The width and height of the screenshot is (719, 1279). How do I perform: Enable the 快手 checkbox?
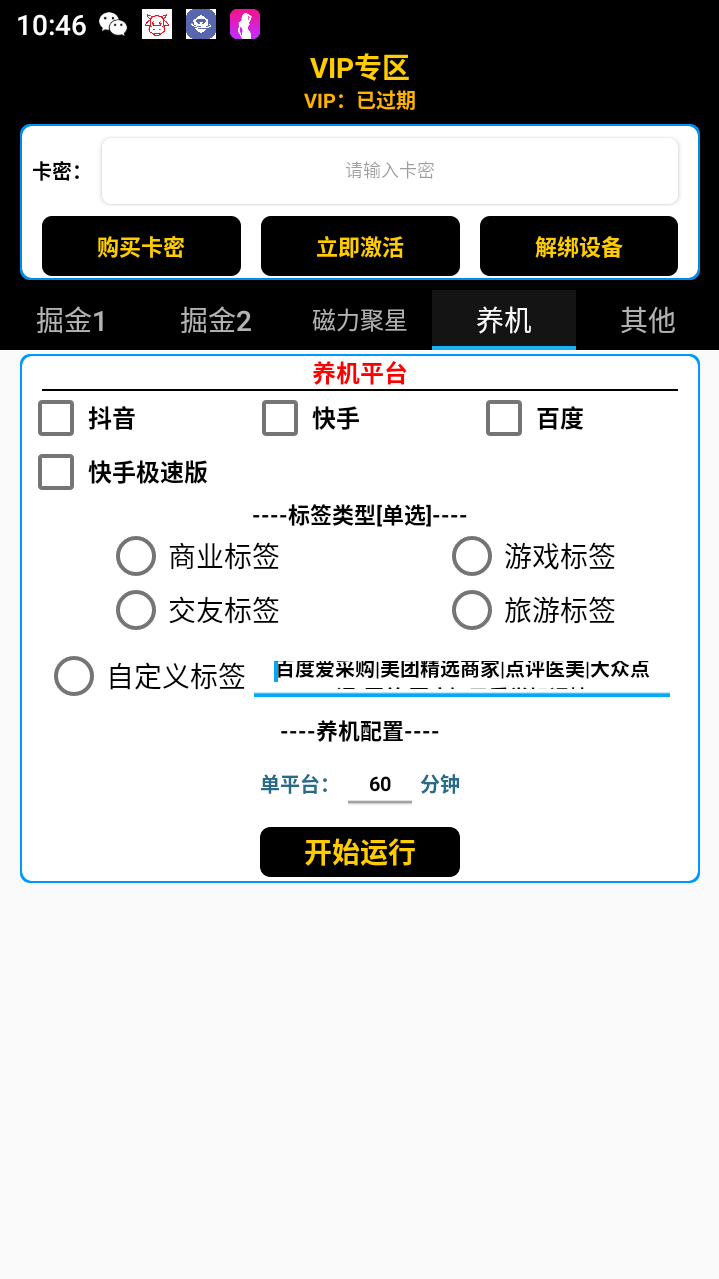(281, 418)
